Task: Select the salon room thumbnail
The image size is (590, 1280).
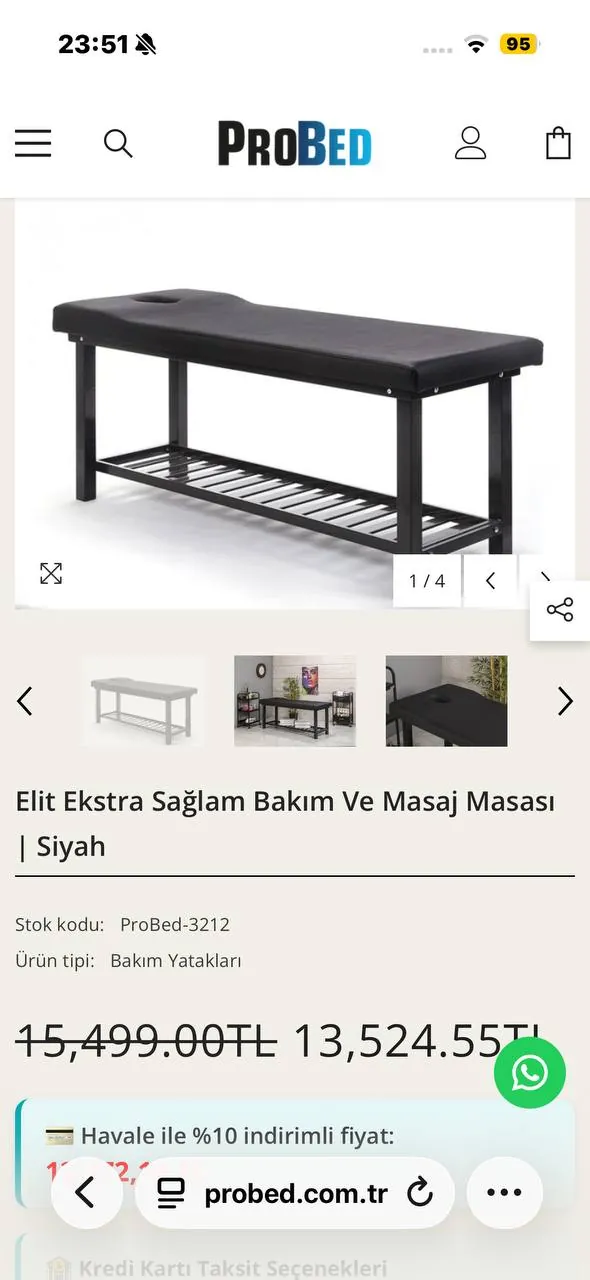Action: tap(295, 701)
